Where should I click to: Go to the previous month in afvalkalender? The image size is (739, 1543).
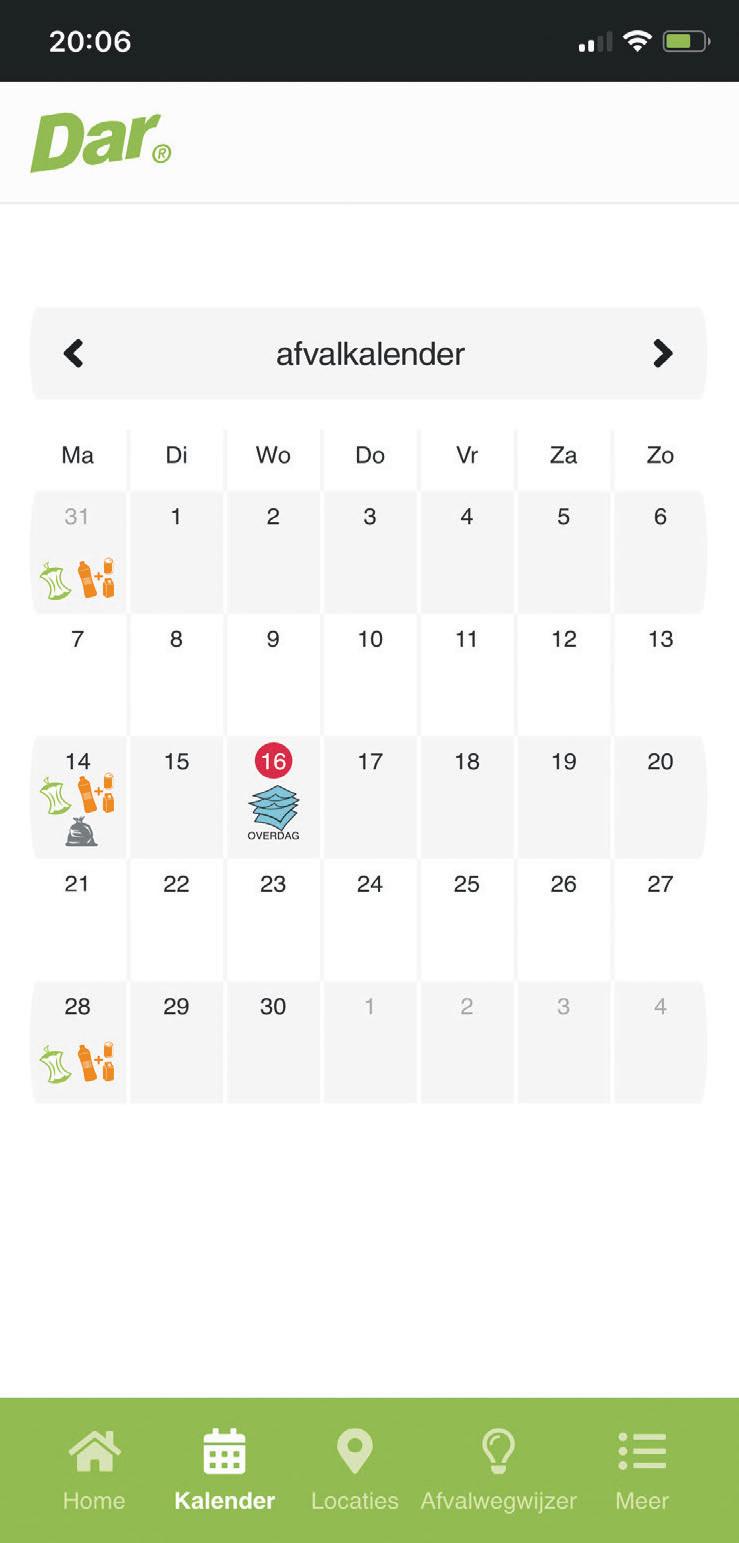click(73, 353)
